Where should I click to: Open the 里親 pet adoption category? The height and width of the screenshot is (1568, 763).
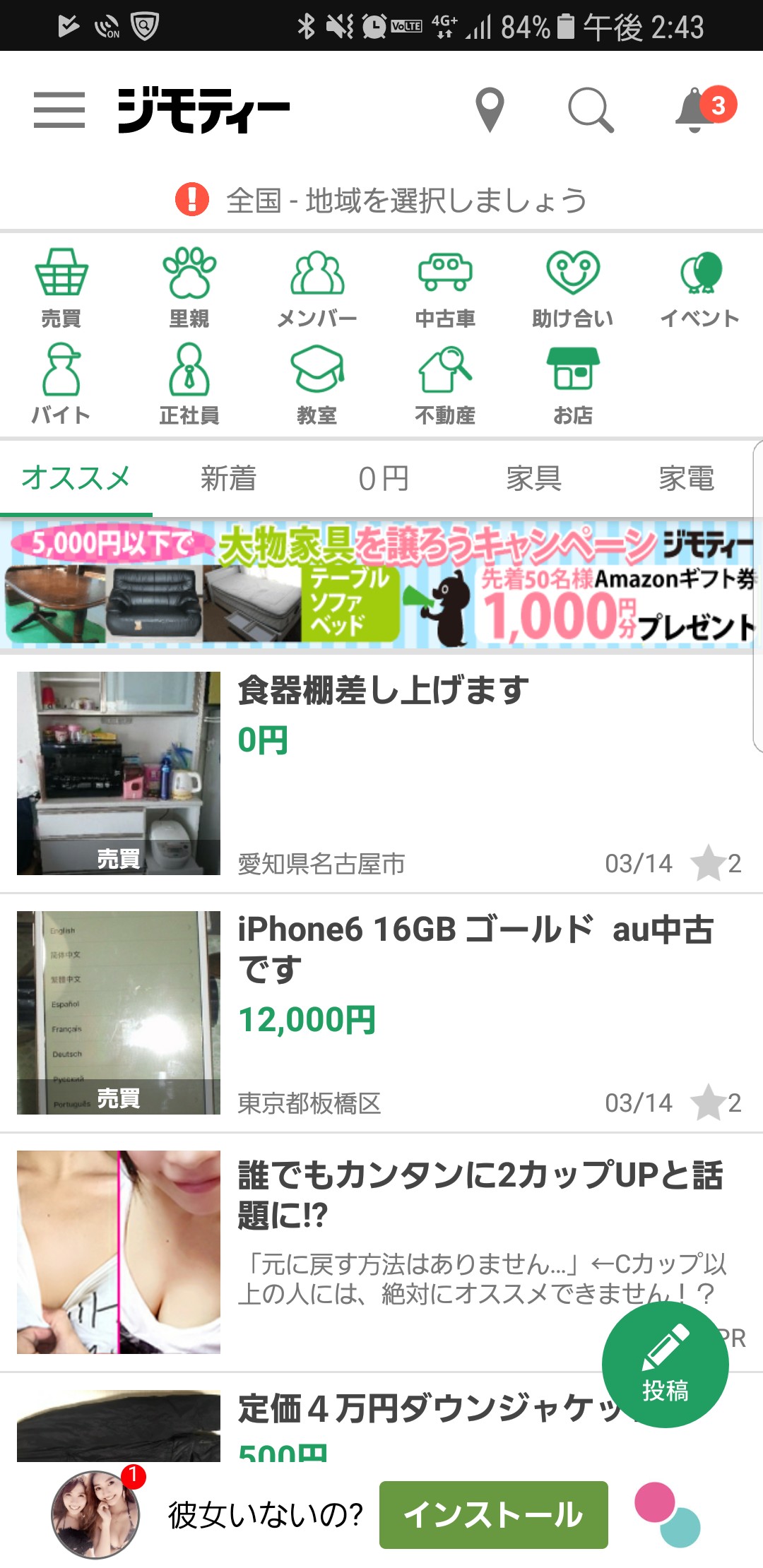[x=189, y=288]
